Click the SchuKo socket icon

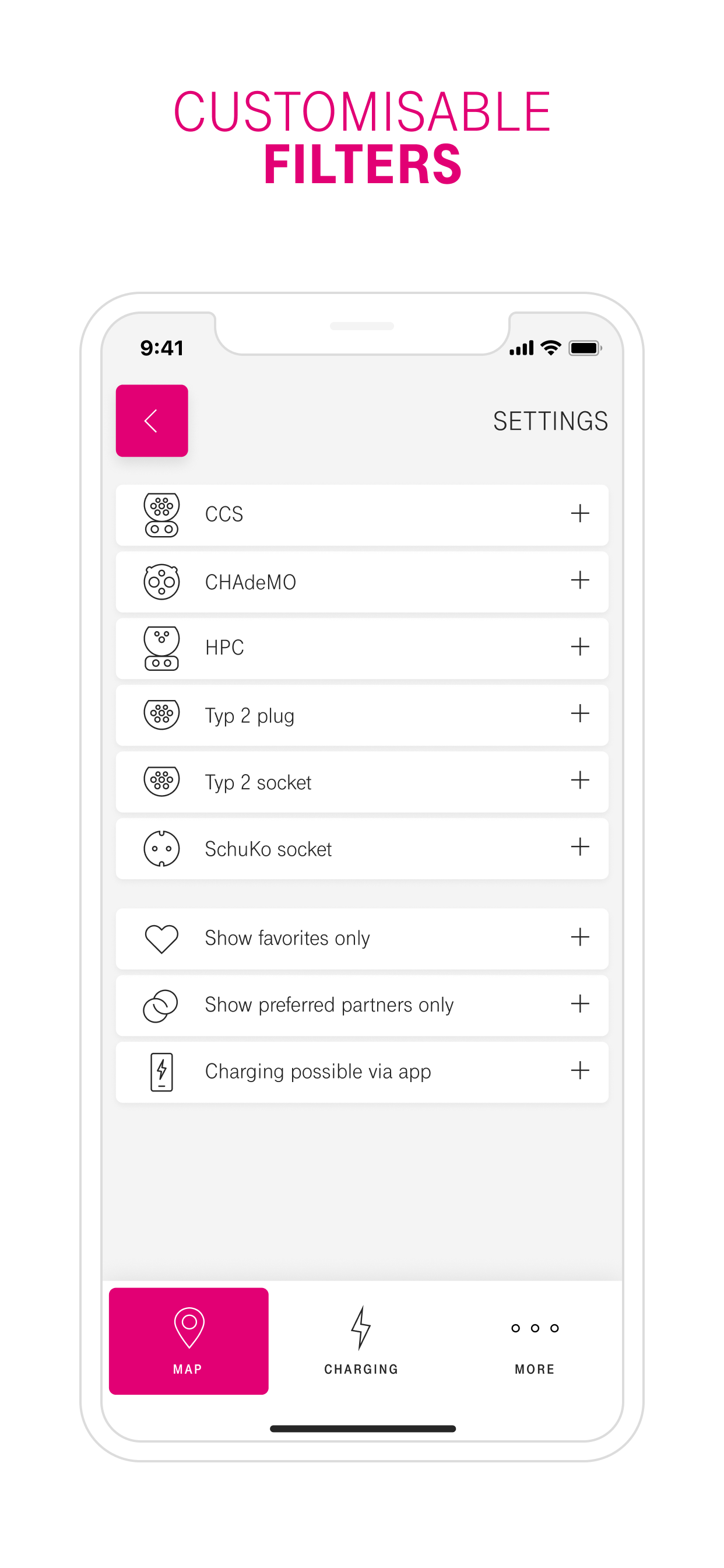161,848
